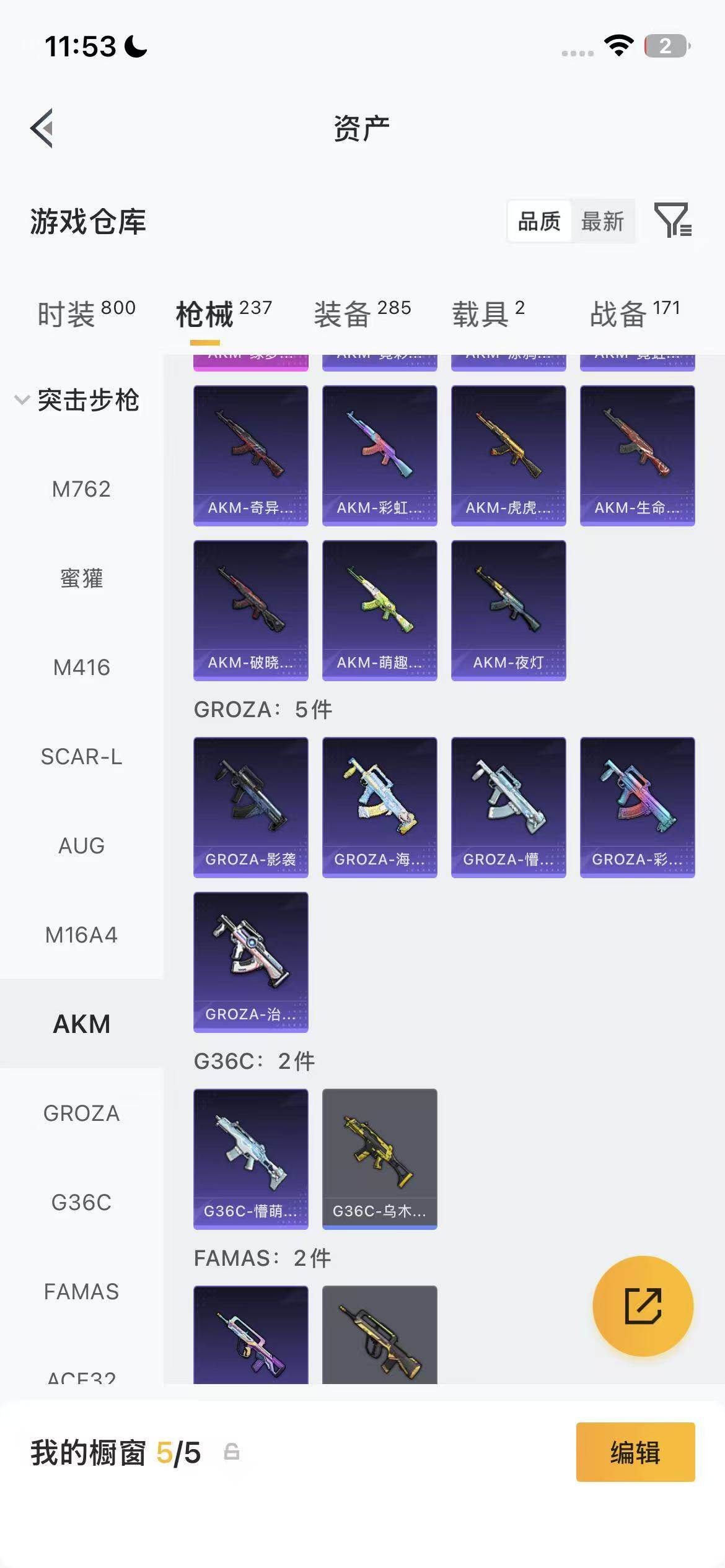Select M416 in the weapon list
The height and width of the screenshot is (1568, 725).
81,668
